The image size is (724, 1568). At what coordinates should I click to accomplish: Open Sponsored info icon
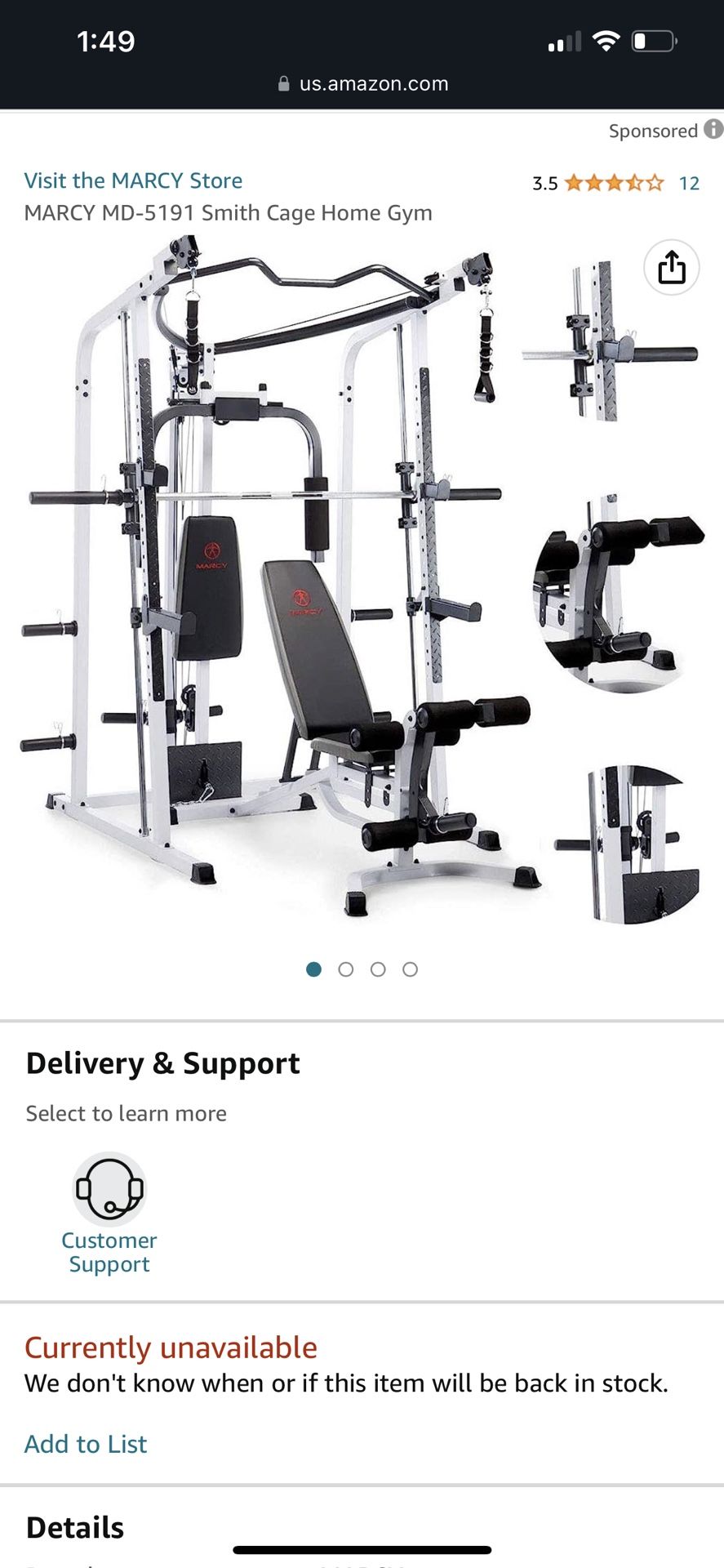tap(713, 129)
